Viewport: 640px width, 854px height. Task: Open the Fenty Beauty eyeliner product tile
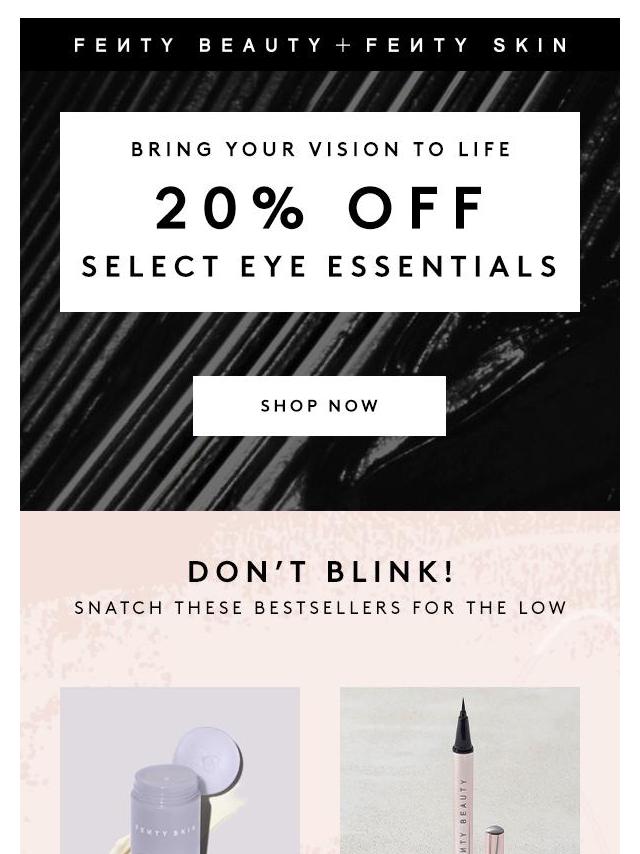click(x=460, y=770)
